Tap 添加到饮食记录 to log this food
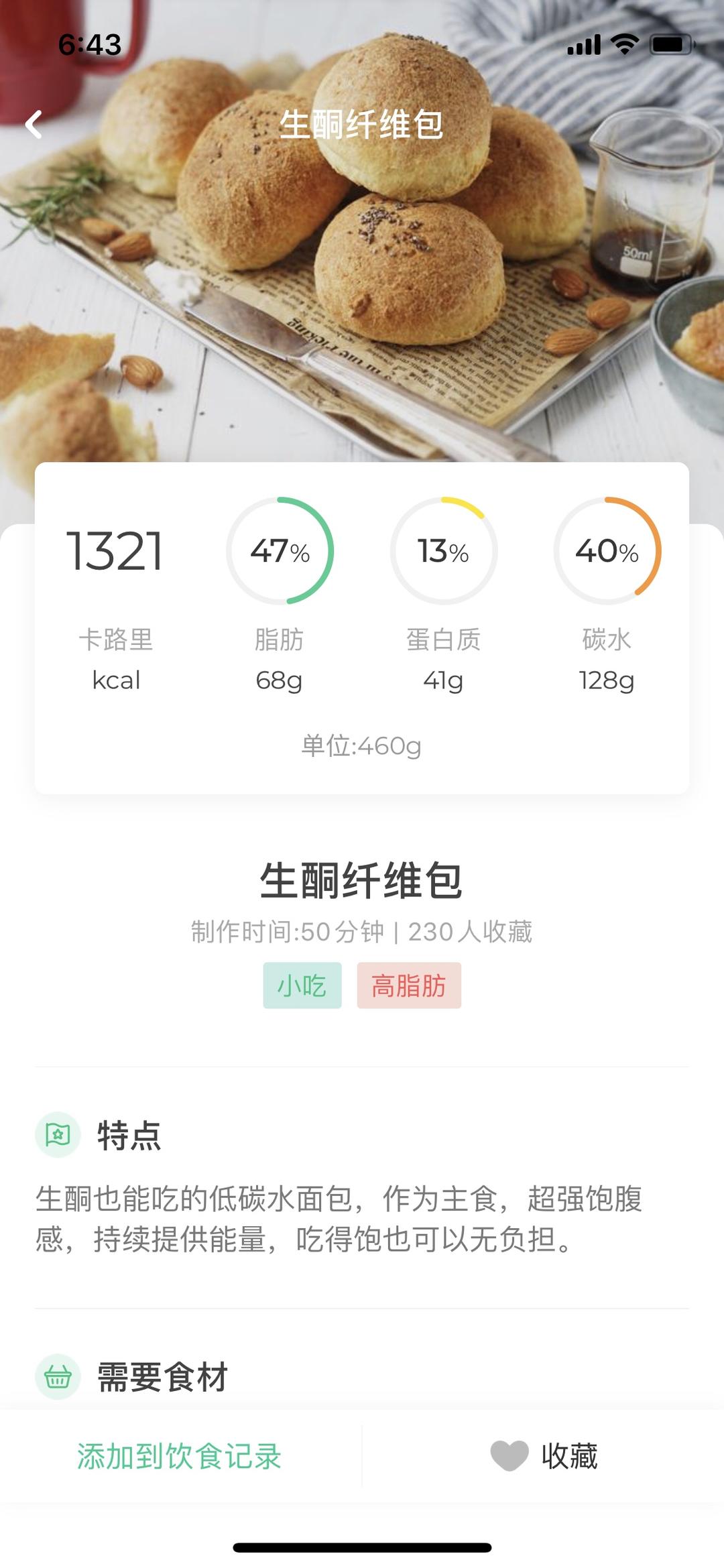Screen dimensions: 724x1568 [x=179, y=1456]
